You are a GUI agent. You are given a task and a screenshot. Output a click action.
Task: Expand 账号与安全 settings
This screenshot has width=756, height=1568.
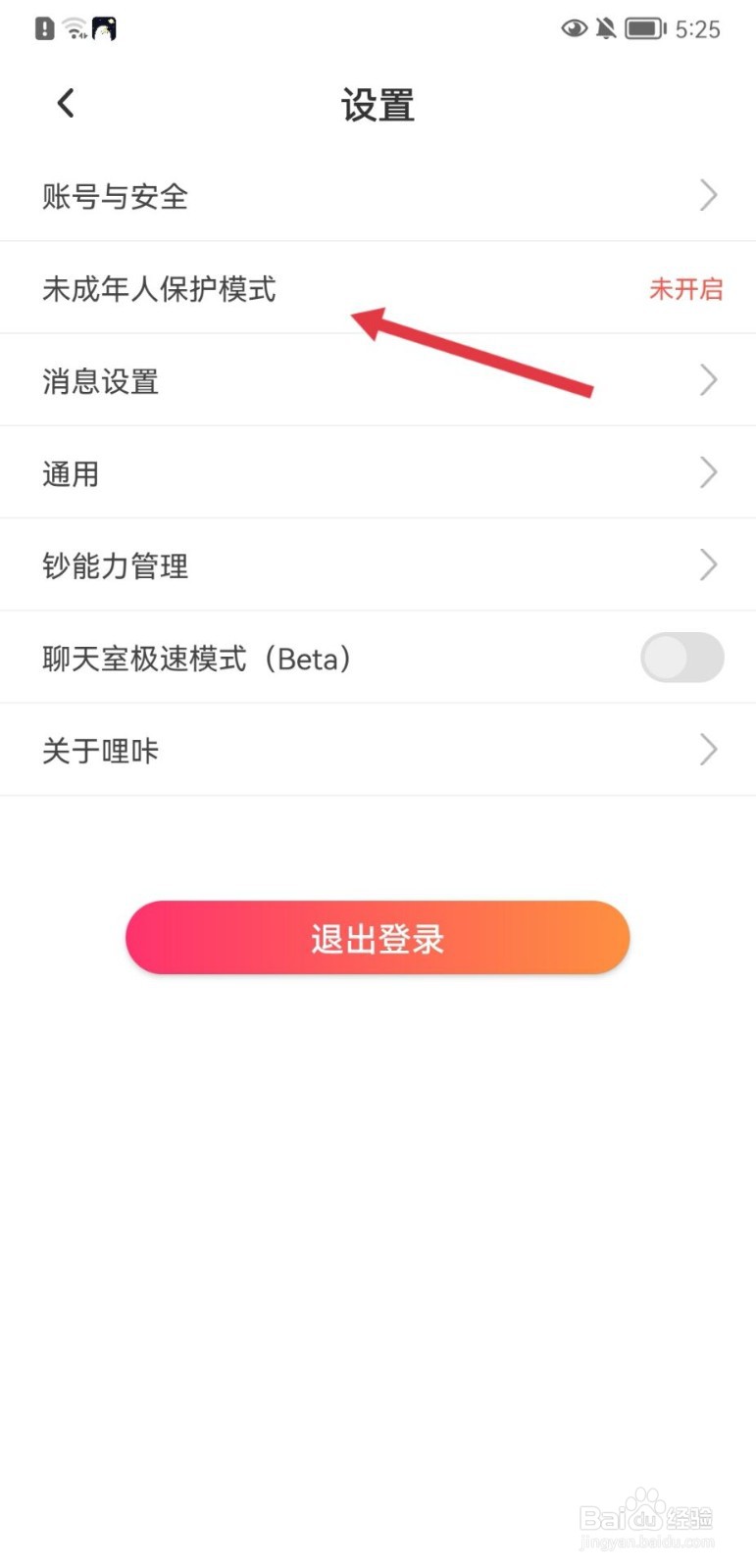point(708,195)
